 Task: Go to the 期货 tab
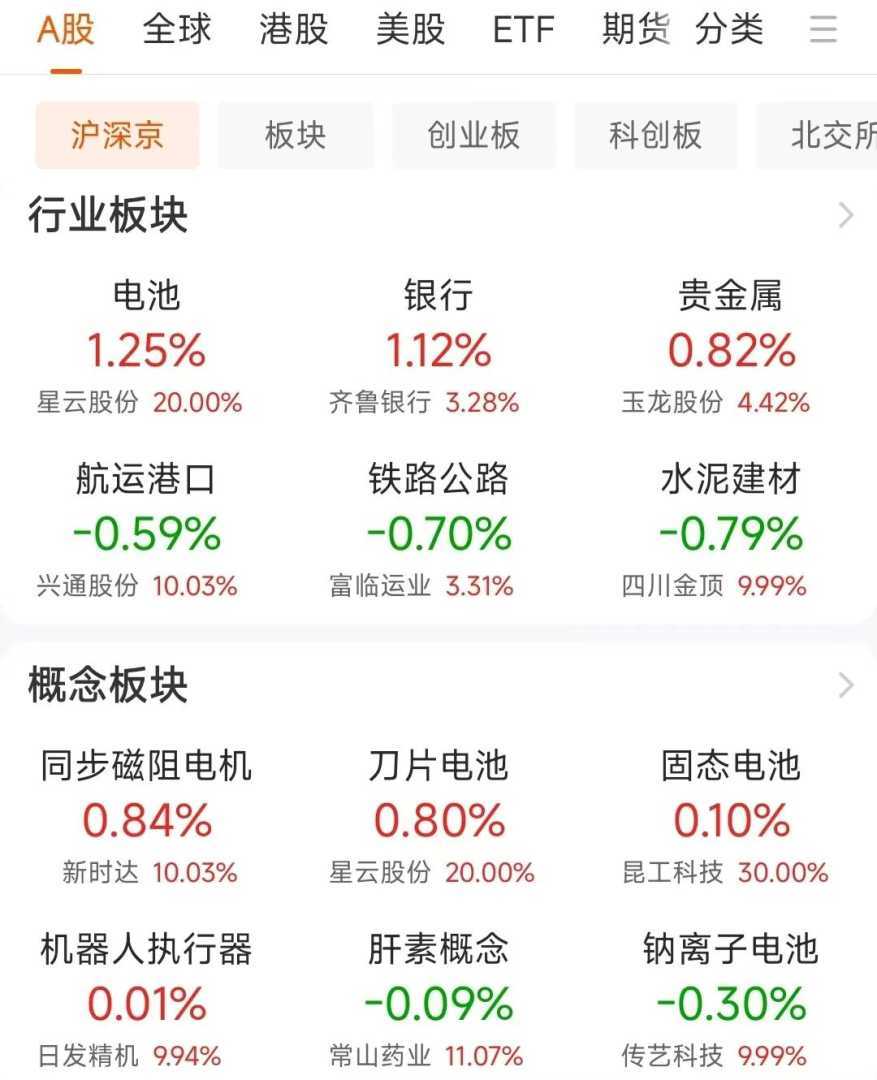(636, 30)
